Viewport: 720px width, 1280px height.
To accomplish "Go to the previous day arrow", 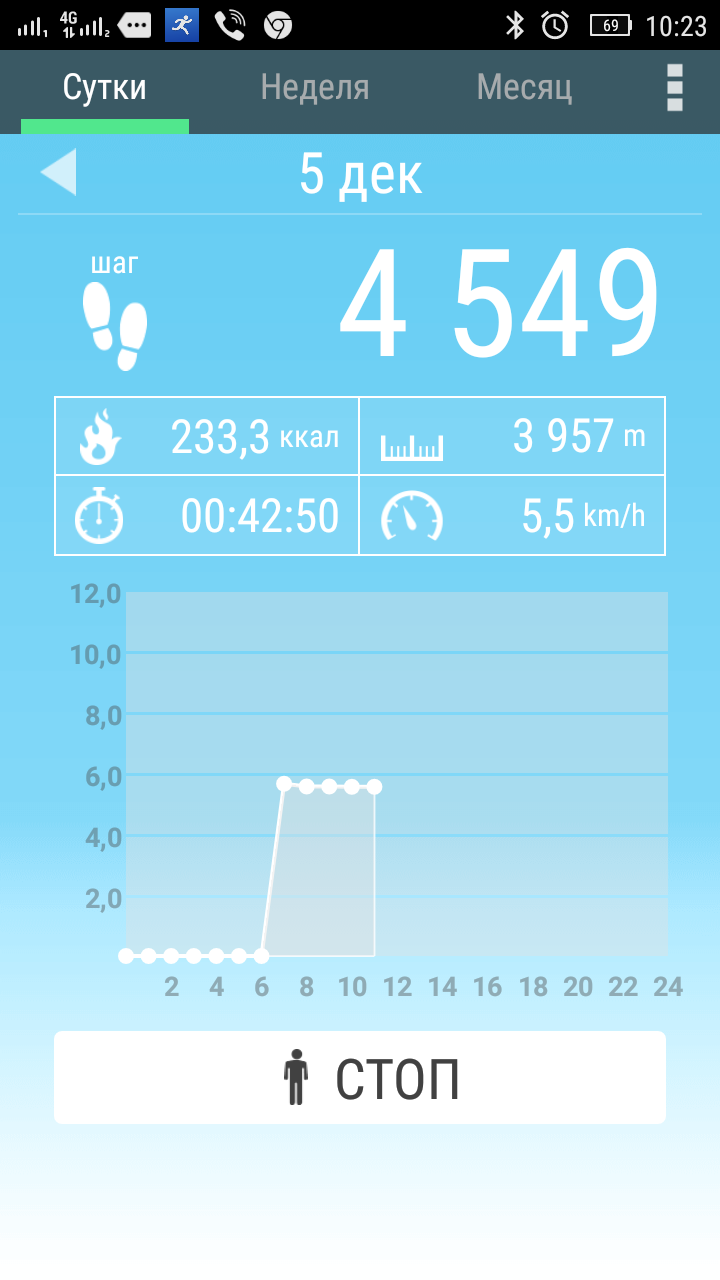I will tap(58, 172).
